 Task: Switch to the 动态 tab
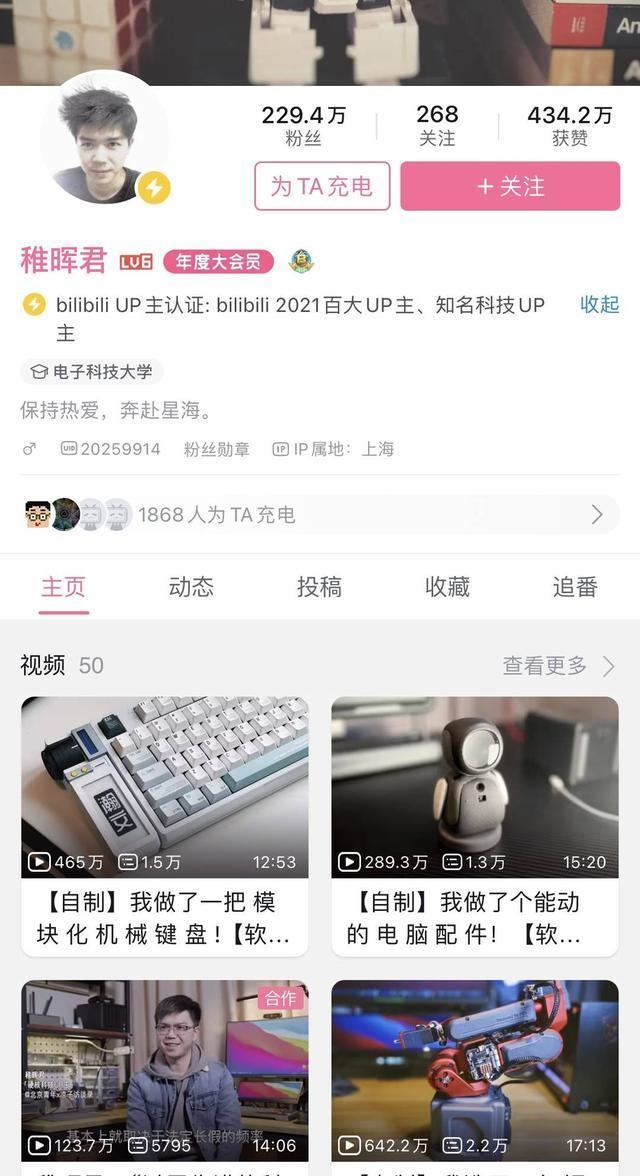pos(191,587)
